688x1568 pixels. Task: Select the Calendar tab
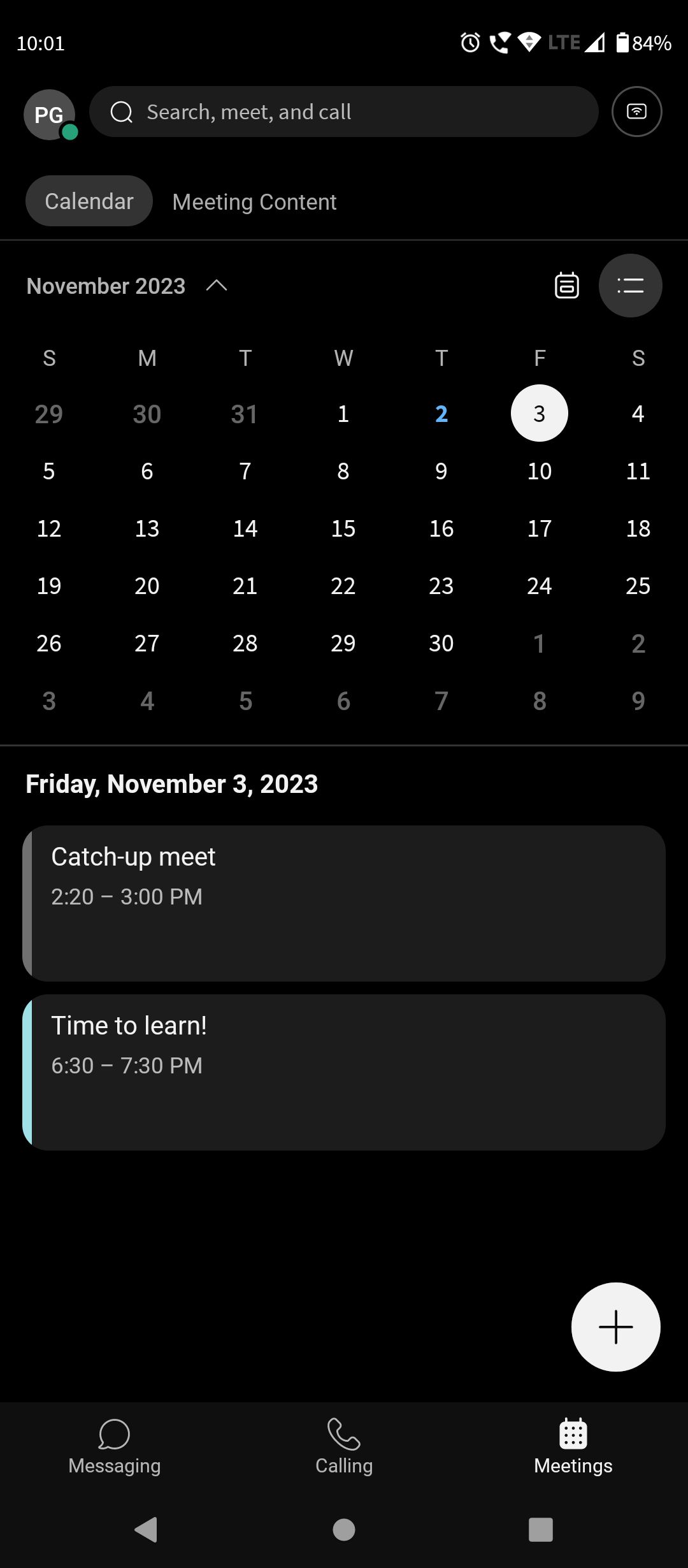pyautogui.click(x=89, y=200)
